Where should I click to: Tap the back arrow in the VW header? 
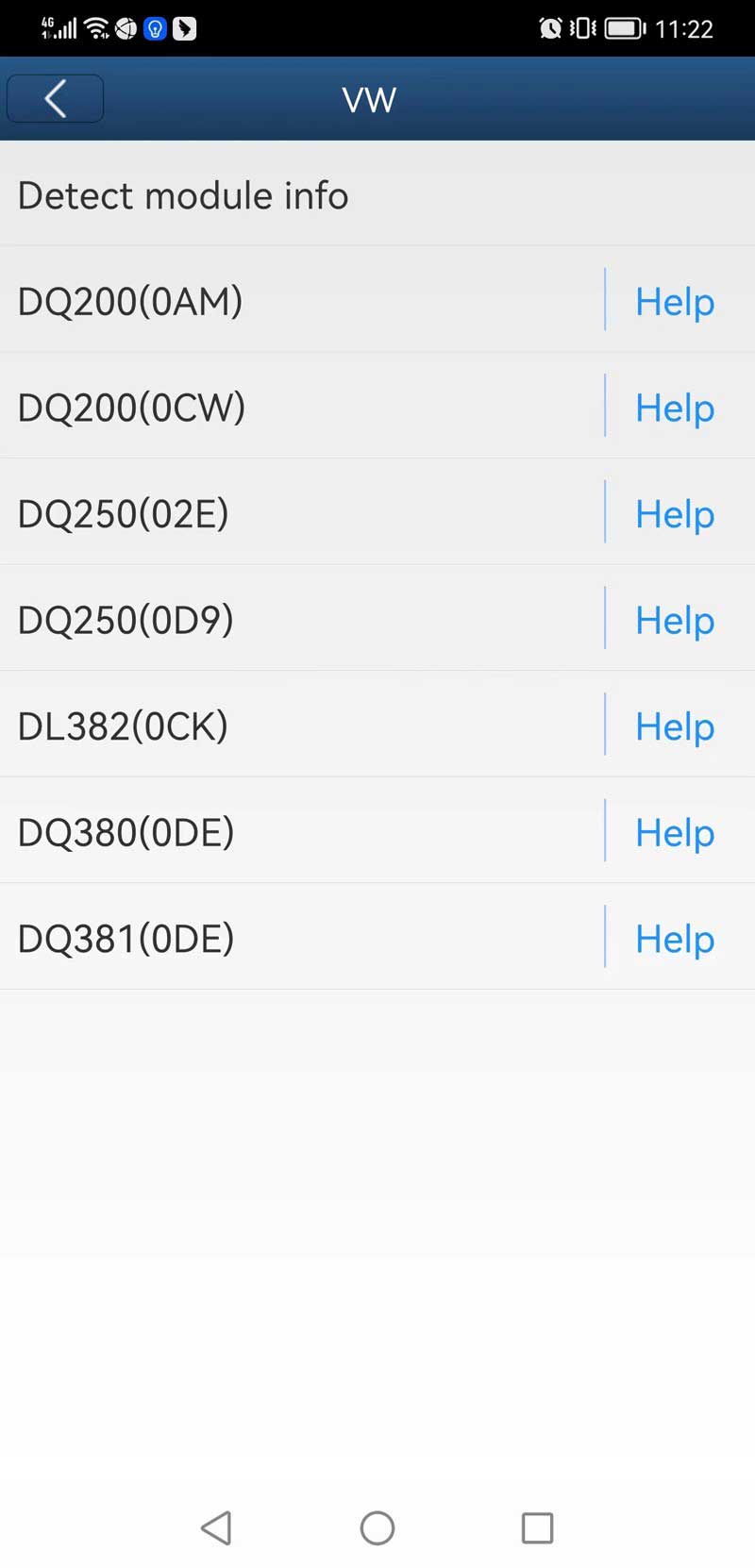point(54,98)
